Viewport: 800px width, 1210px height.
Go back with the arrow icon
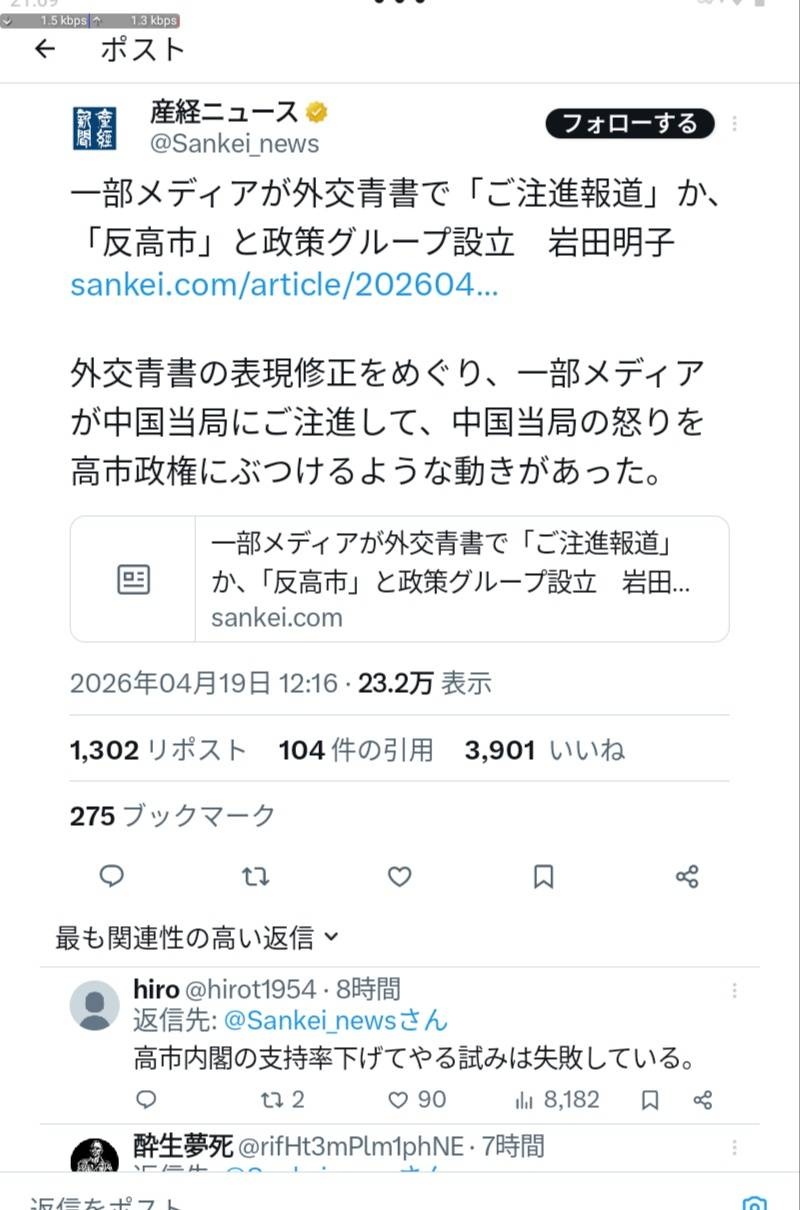click(44, 49)
